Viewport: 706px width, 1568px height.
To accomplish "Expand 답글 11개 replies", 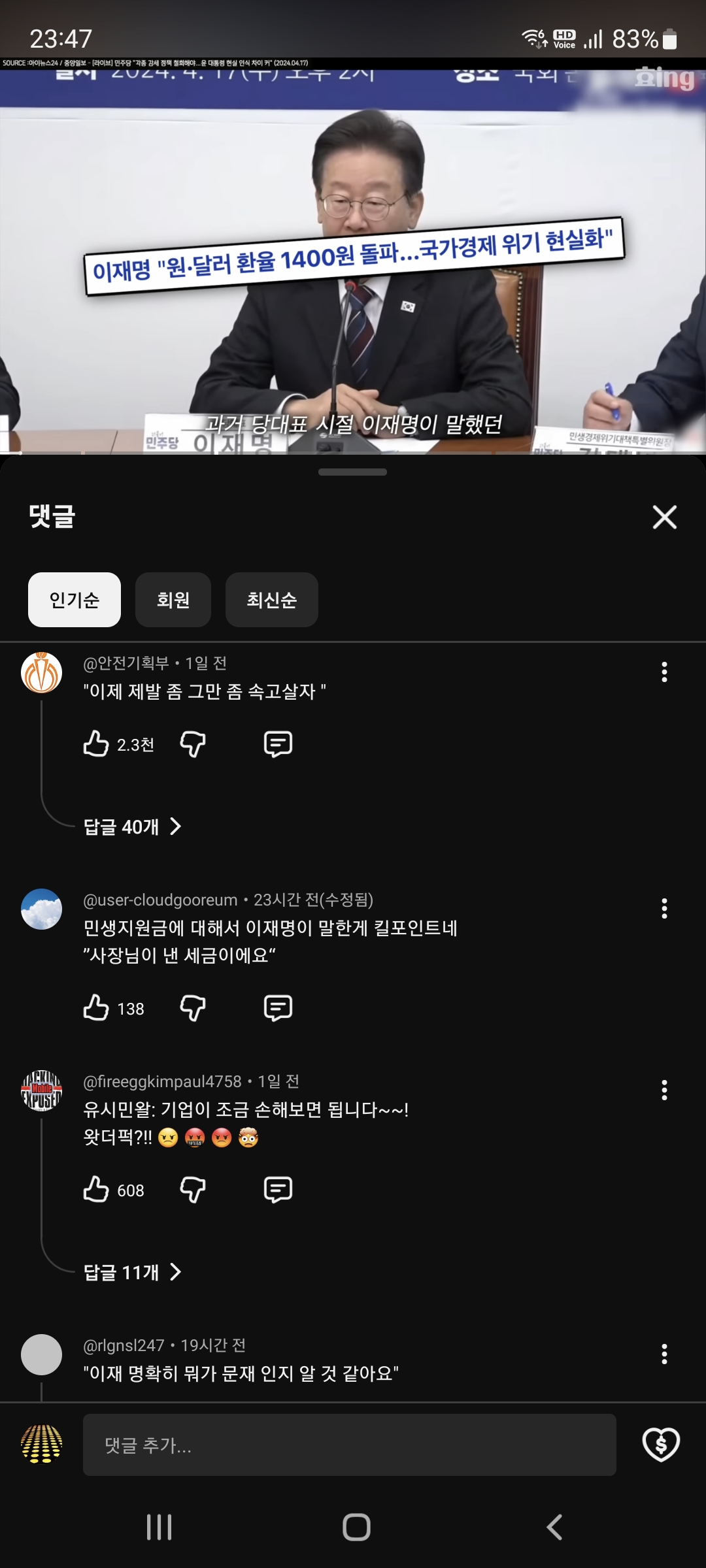I will [x=132, y=1272].
